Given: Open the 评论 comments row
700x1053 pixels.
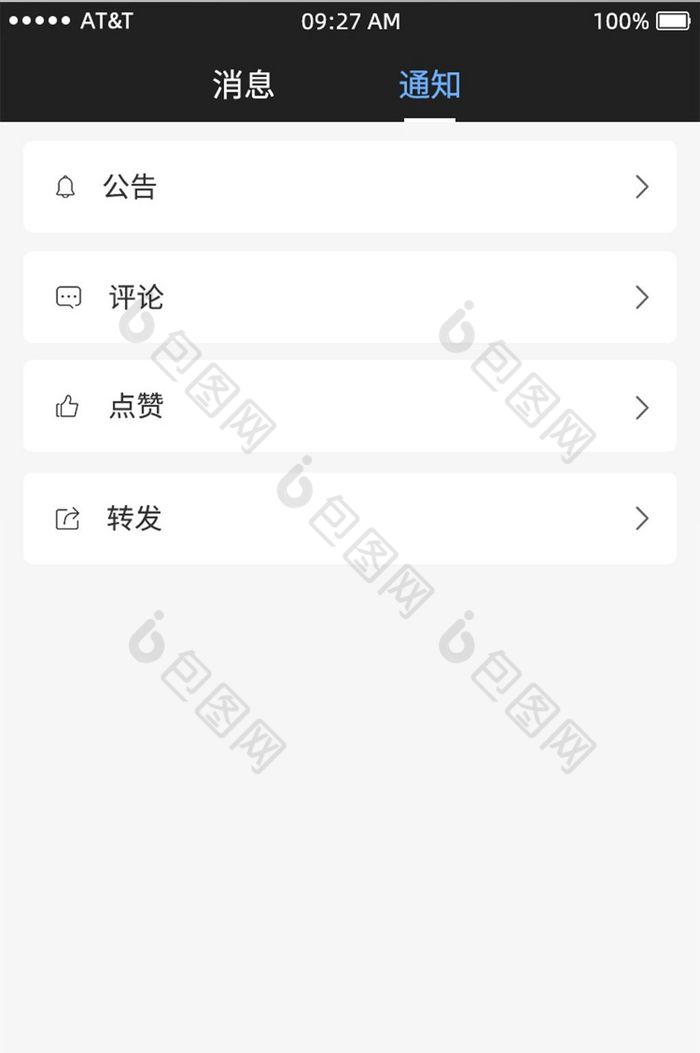Looking at the screenshot, I should [x=349, y=297].
